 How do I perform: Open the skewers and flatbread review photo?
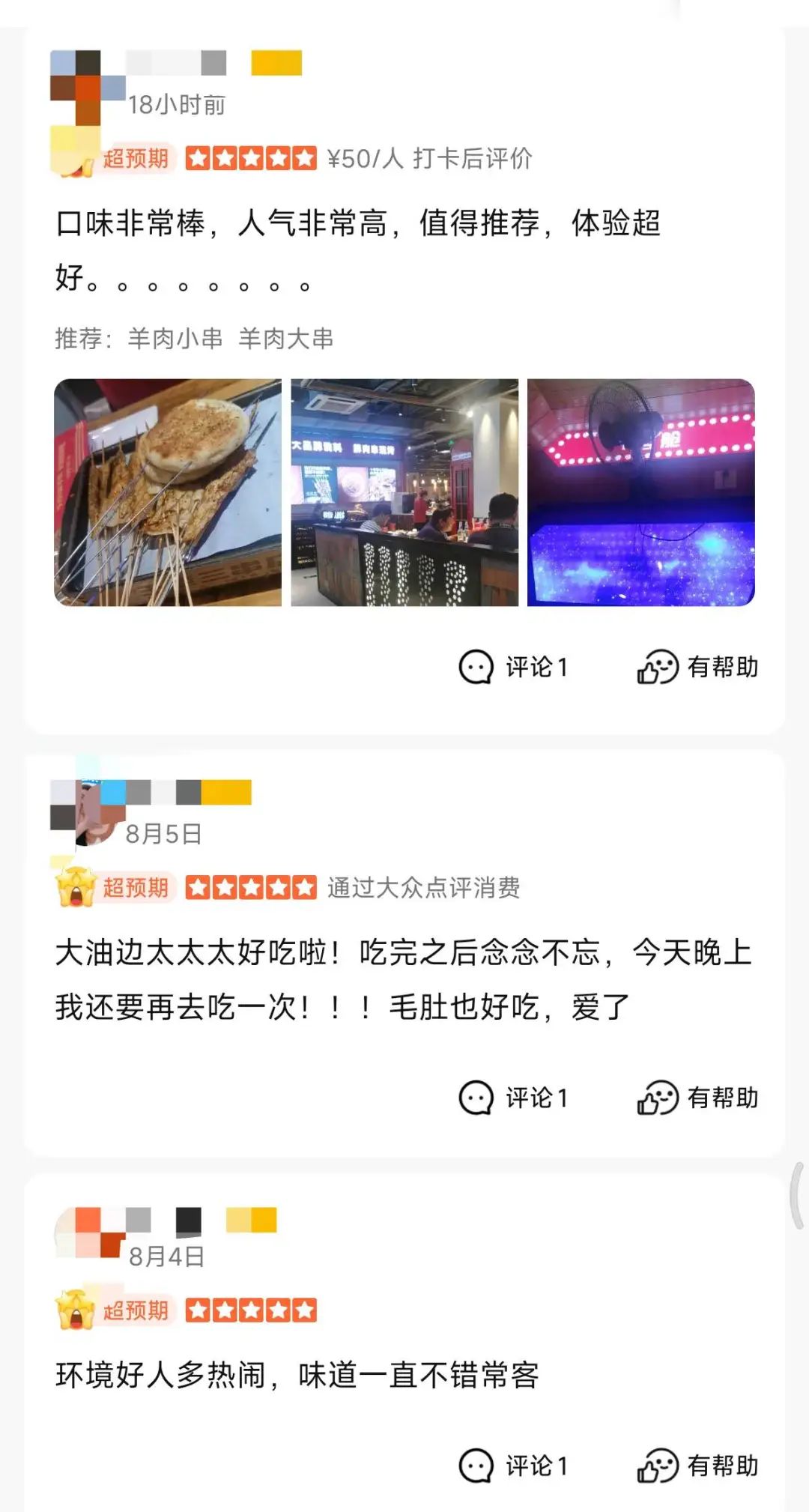(x=168, y=492)
